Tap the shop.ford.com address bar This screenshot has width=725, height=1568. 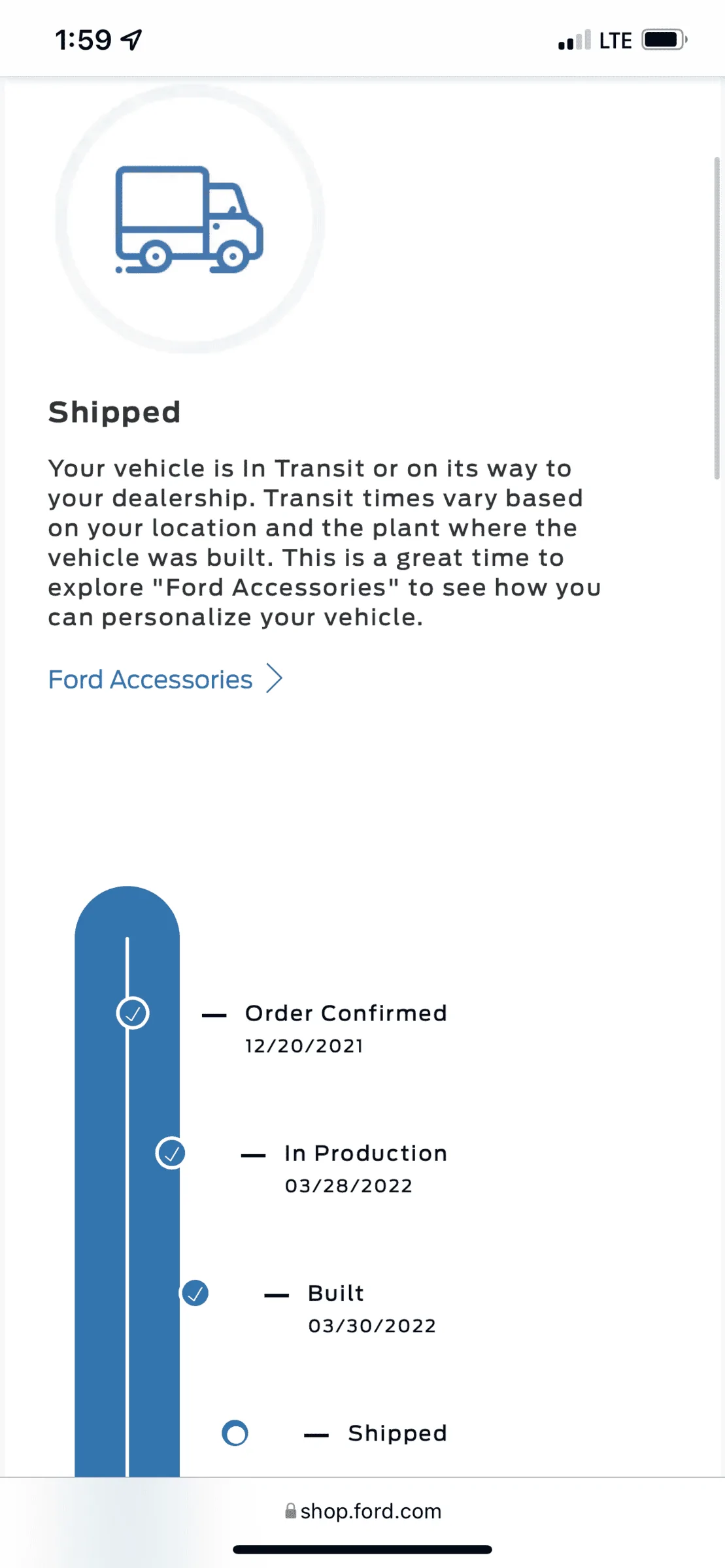click(x=363, y=1511)
